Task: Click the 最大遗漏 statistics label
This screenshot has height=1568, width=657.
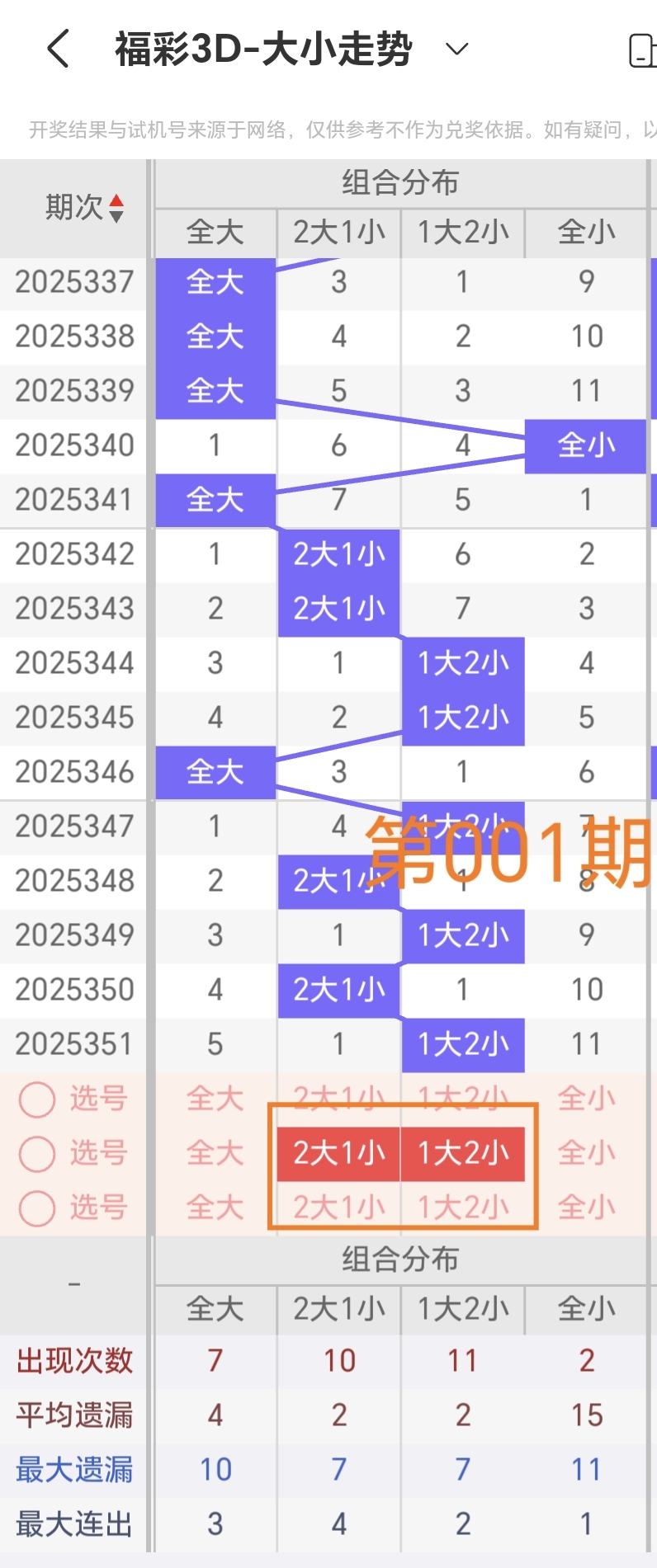Action: click(x=73, y=1469)
